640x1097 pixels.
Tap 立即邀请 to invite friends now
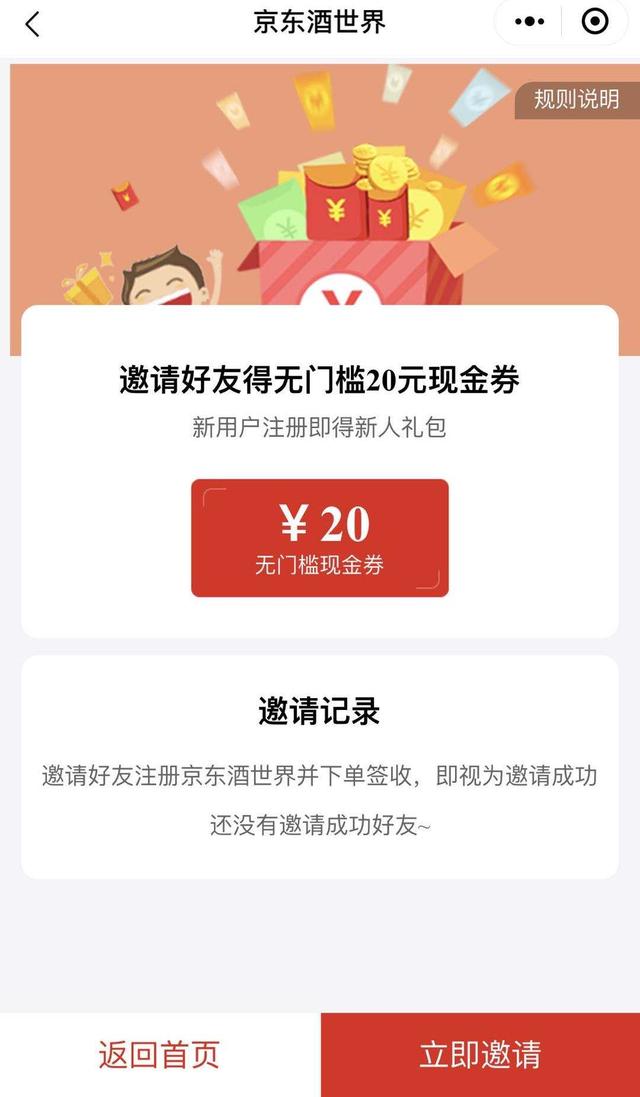480,1054
